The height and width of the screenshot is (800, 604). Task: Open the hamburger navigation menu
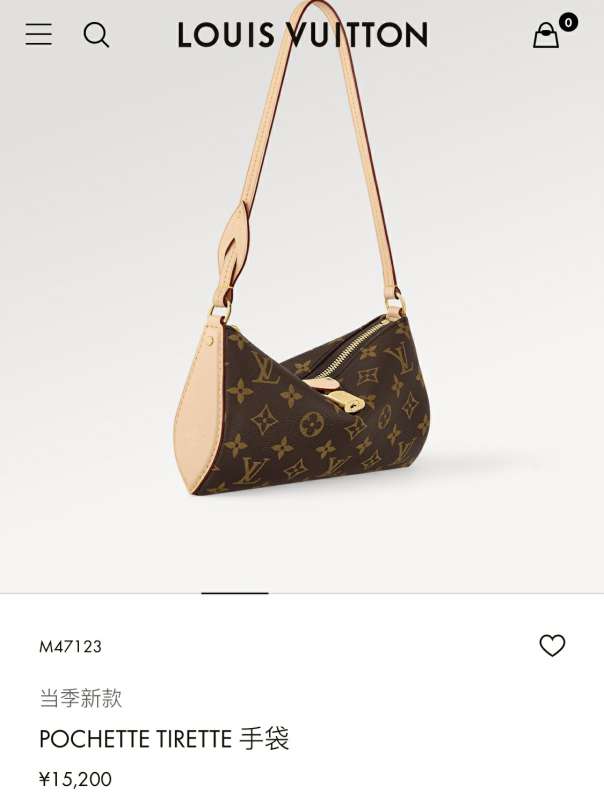(x=39, y=35)
